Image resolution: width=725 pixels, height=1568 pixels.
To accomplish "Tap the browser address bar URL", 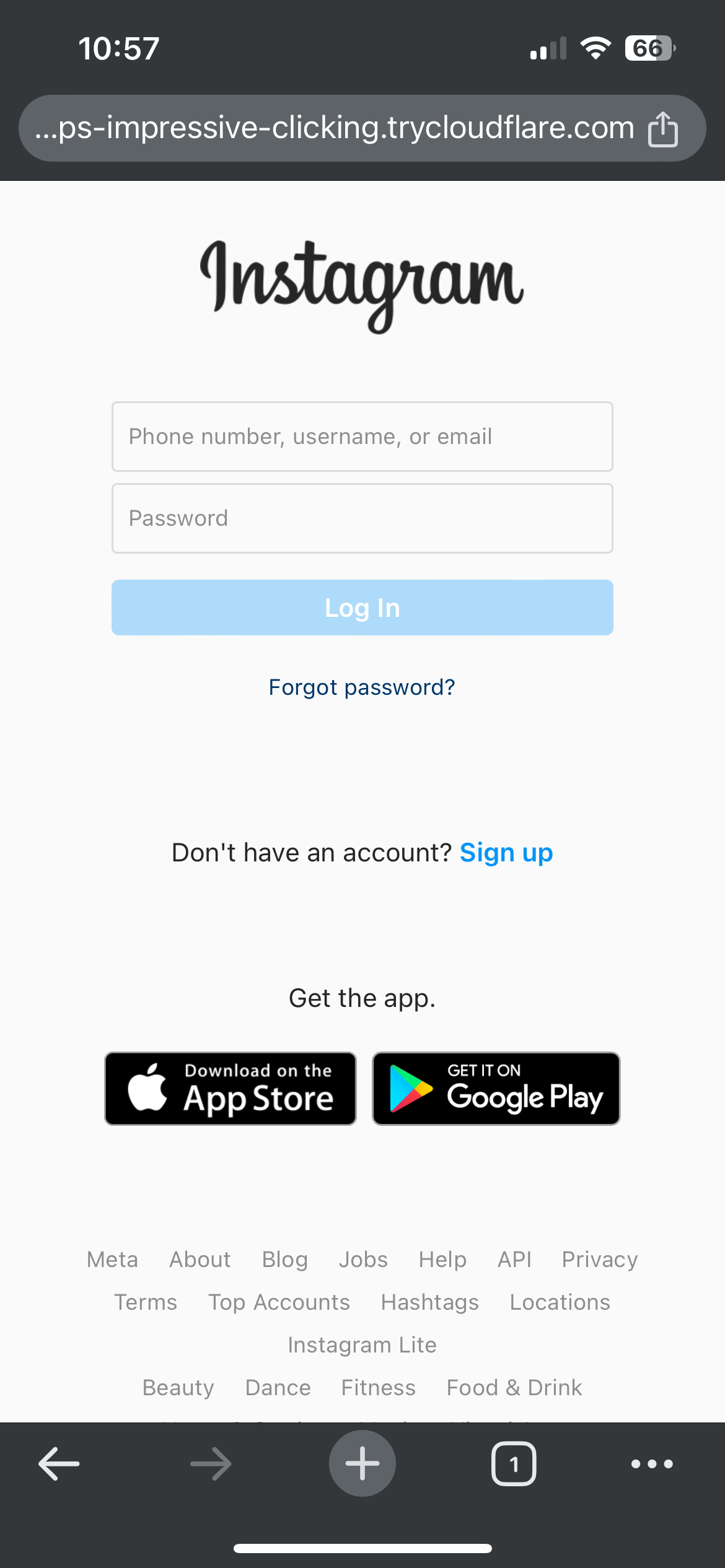I will [x=335, y=128].
